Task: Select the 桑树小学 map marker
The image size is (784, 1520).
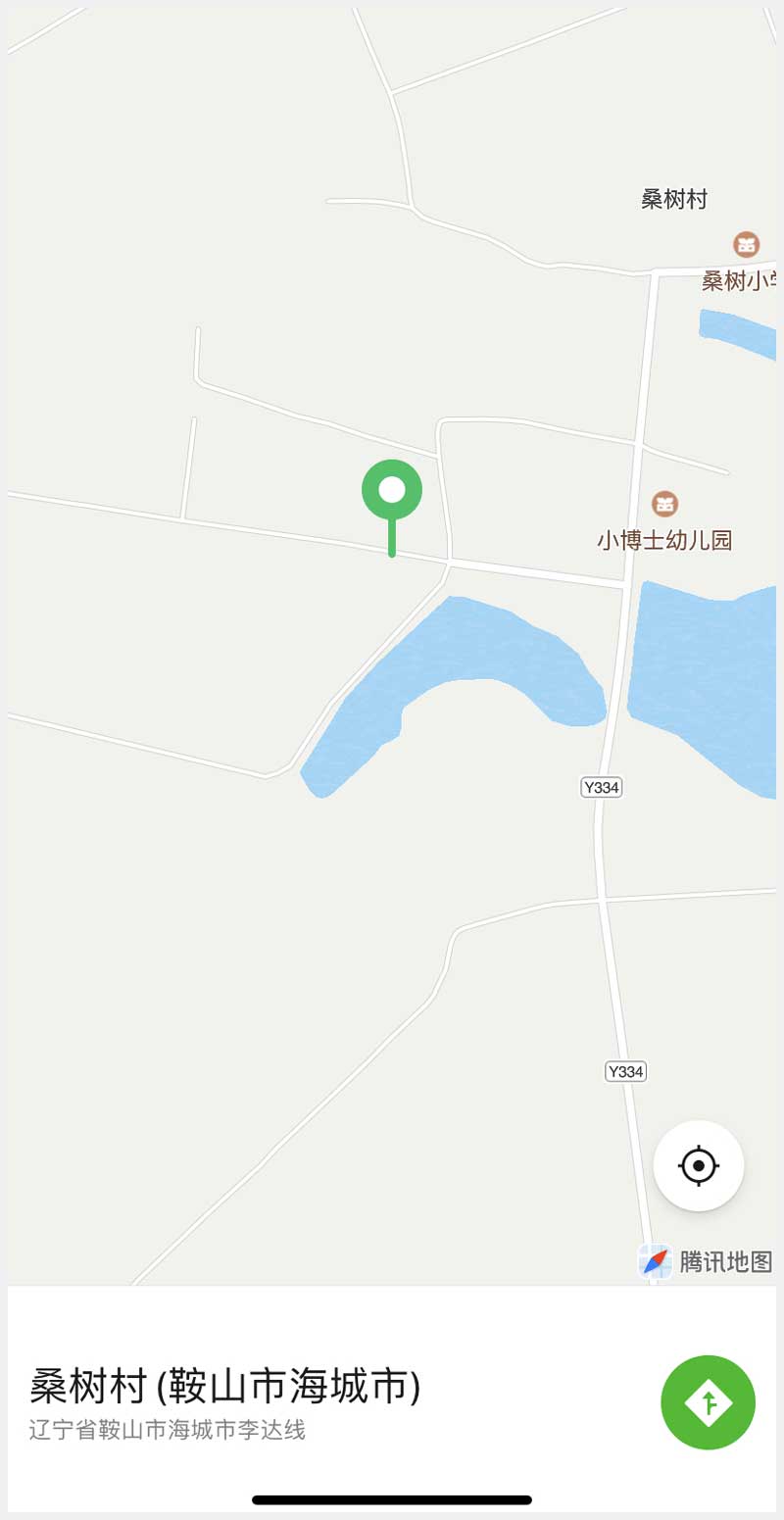Action: (x=747, y=245)
